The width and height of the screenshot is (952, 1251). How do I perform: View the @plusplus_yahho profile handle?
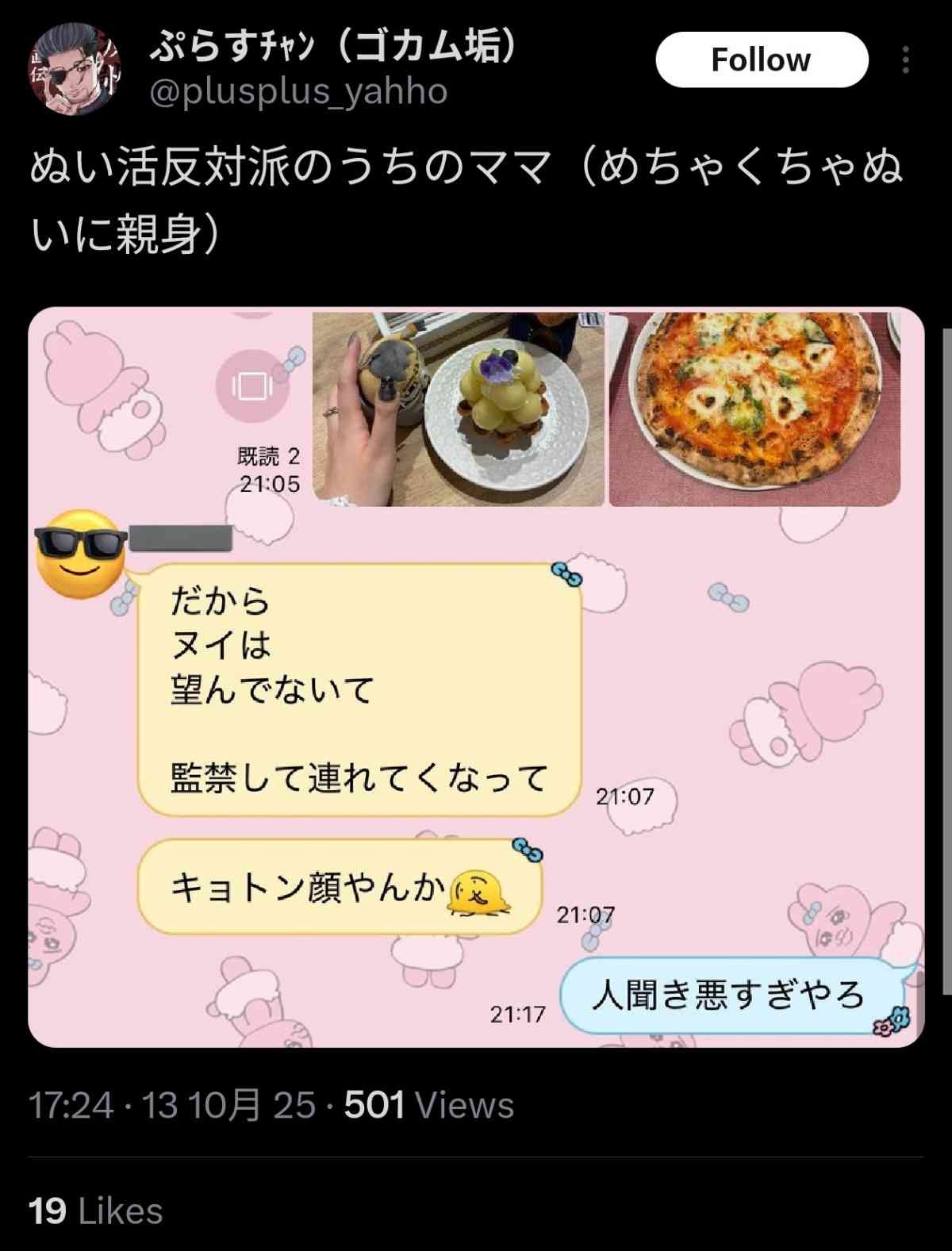pyautogui.click(x=298, y=92)
